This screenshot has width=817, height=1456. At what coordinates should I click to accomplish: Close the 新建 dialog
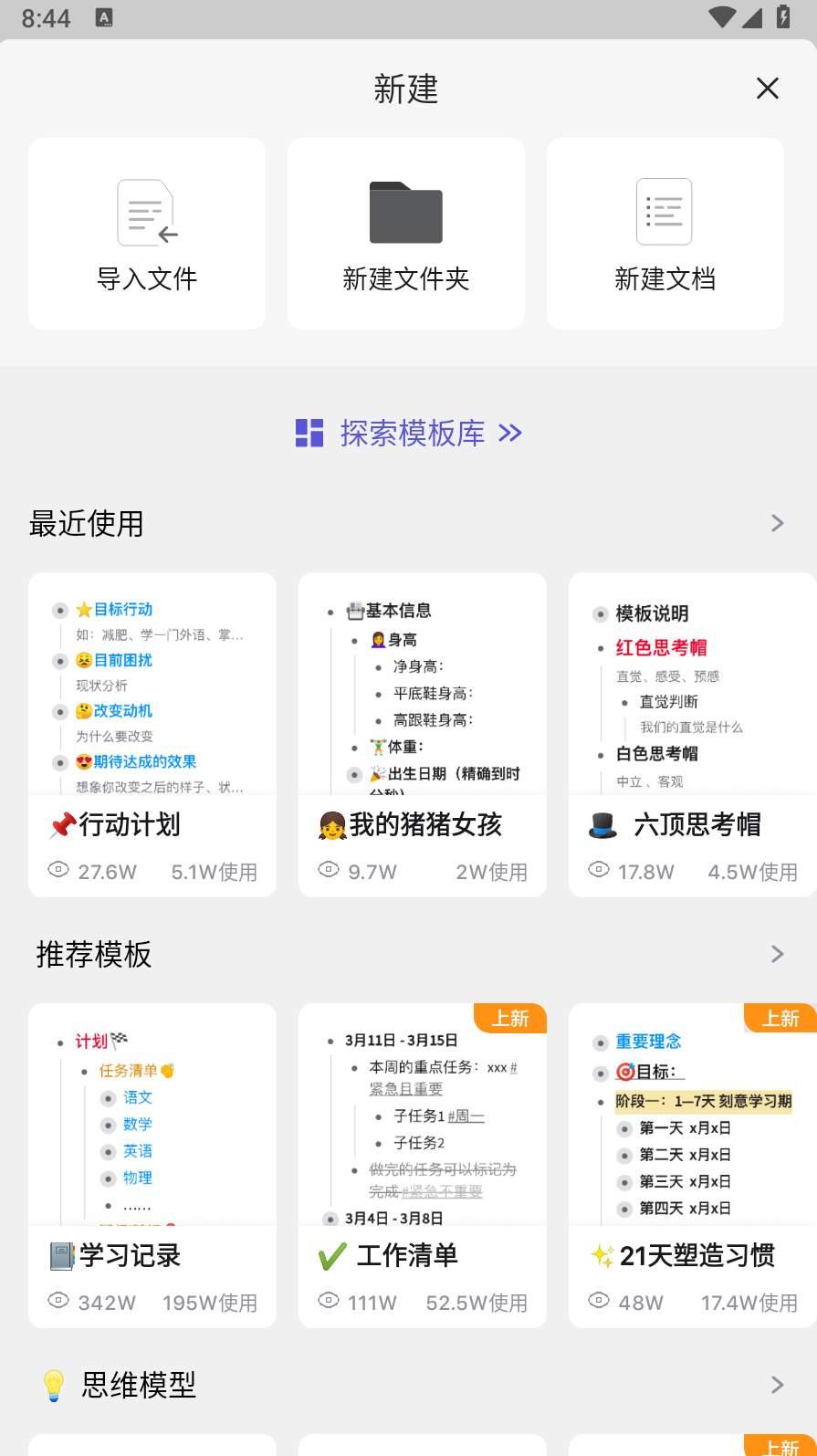coord(767,88)
